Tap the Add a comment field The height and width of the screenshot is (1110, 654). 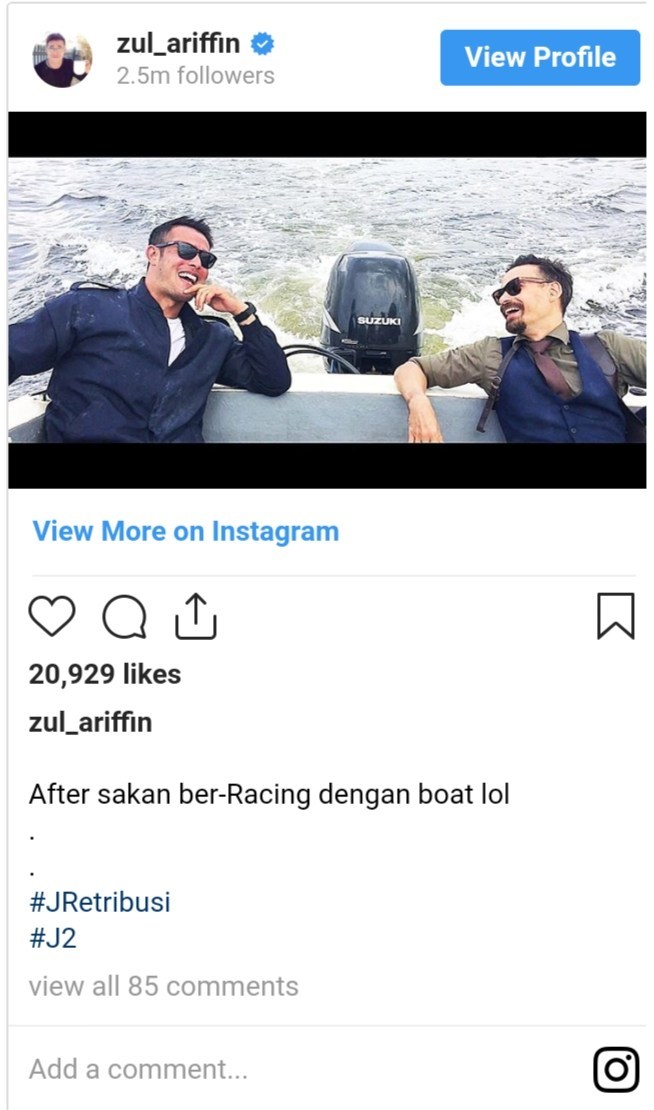(138, 1069)
